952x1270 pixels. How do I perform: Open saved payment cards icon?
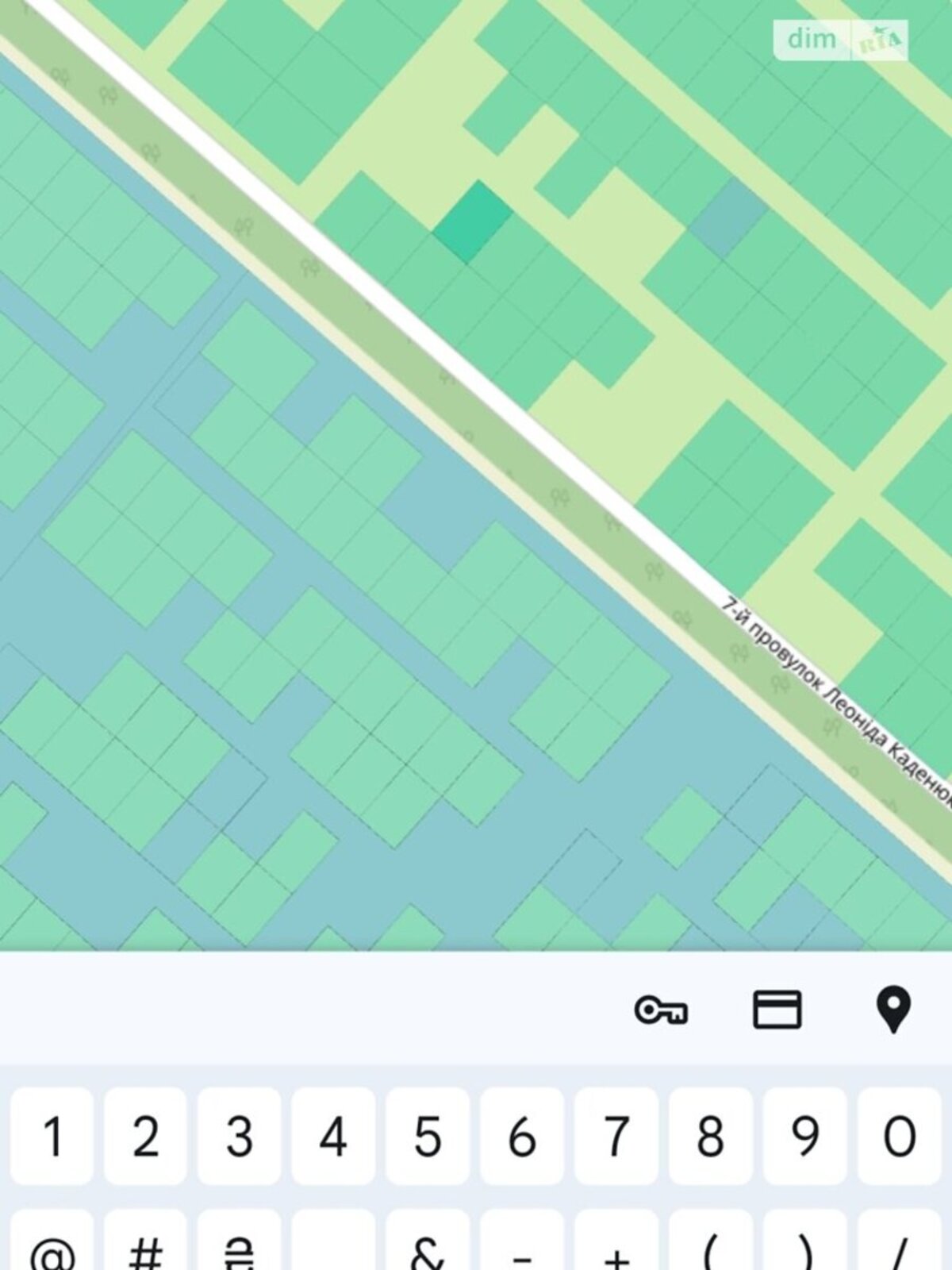[x=777, y=1010]
